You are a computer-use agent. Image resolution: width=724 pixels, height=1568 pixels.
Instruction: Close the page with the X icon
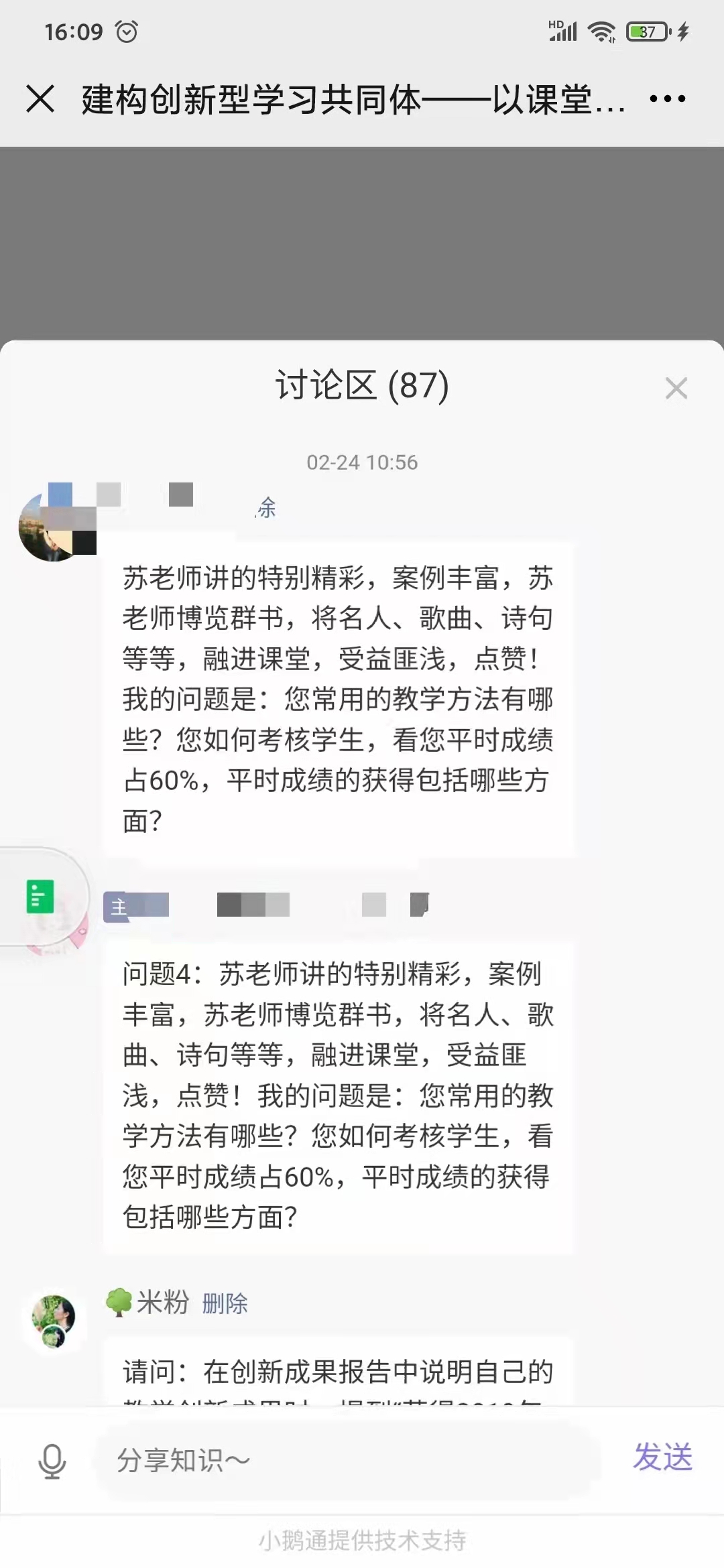click(x=40, y=99)
